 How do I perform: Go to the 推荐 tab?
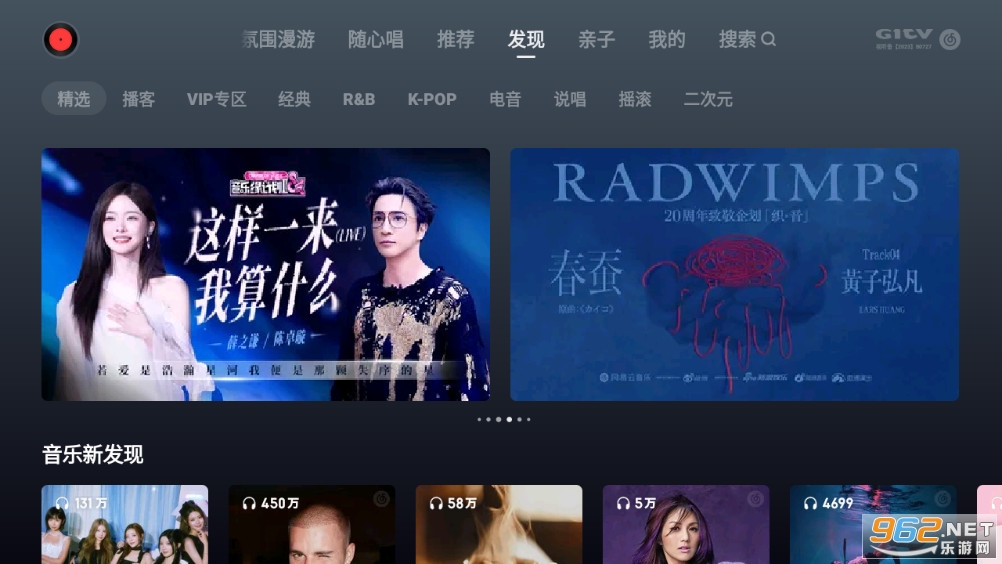coord(456,40)
